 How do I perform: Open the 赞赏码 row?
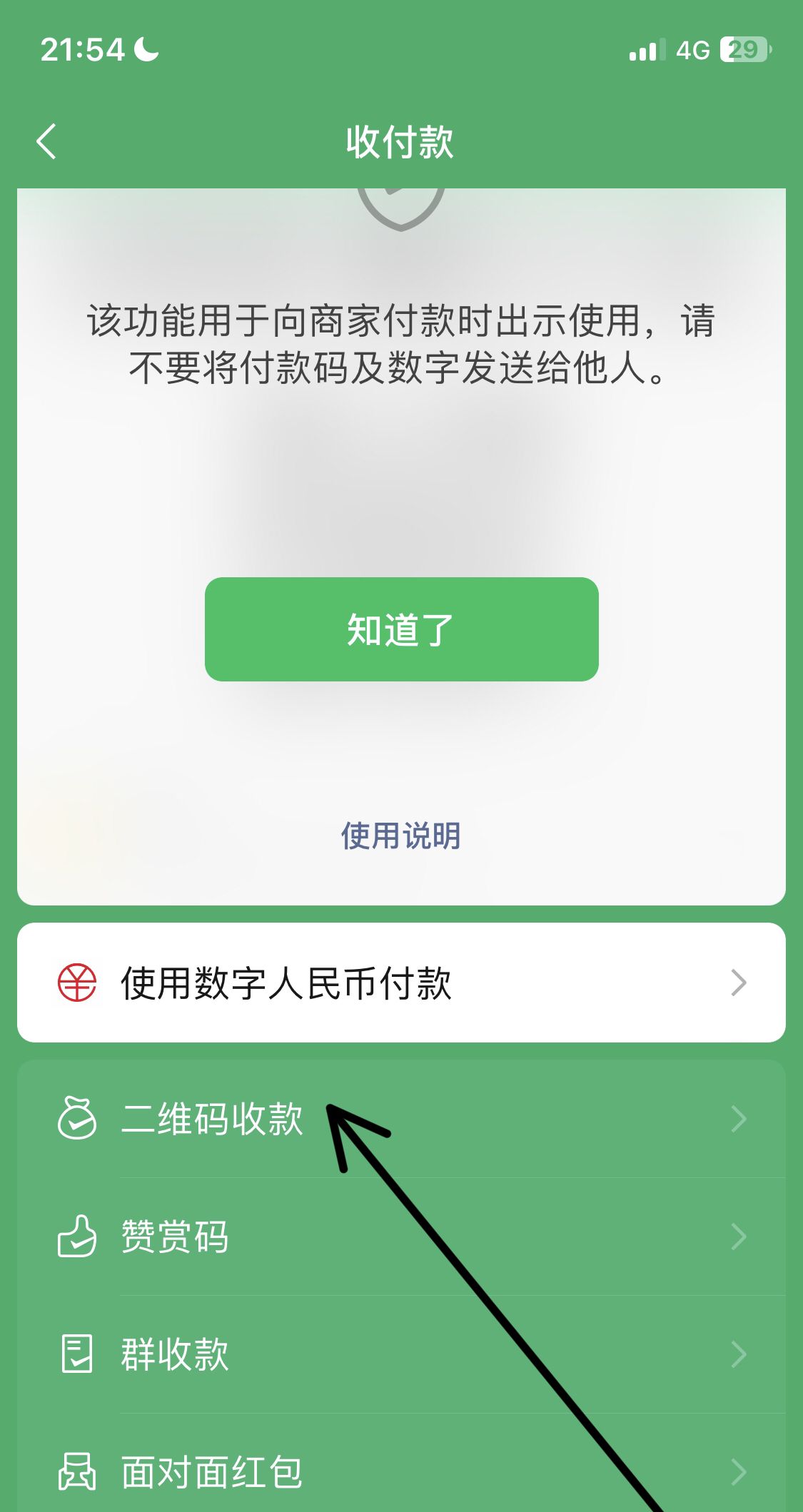(x=401, y=1237)
